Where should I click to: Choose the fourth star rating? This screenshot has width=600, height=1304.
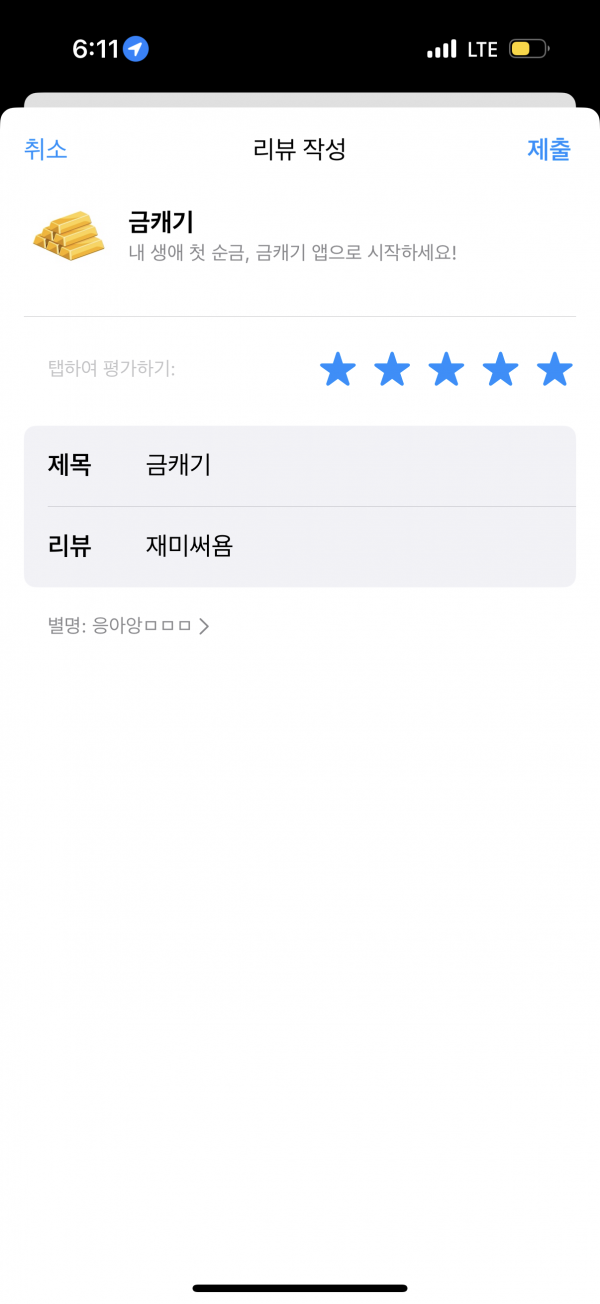coord(500,370)
